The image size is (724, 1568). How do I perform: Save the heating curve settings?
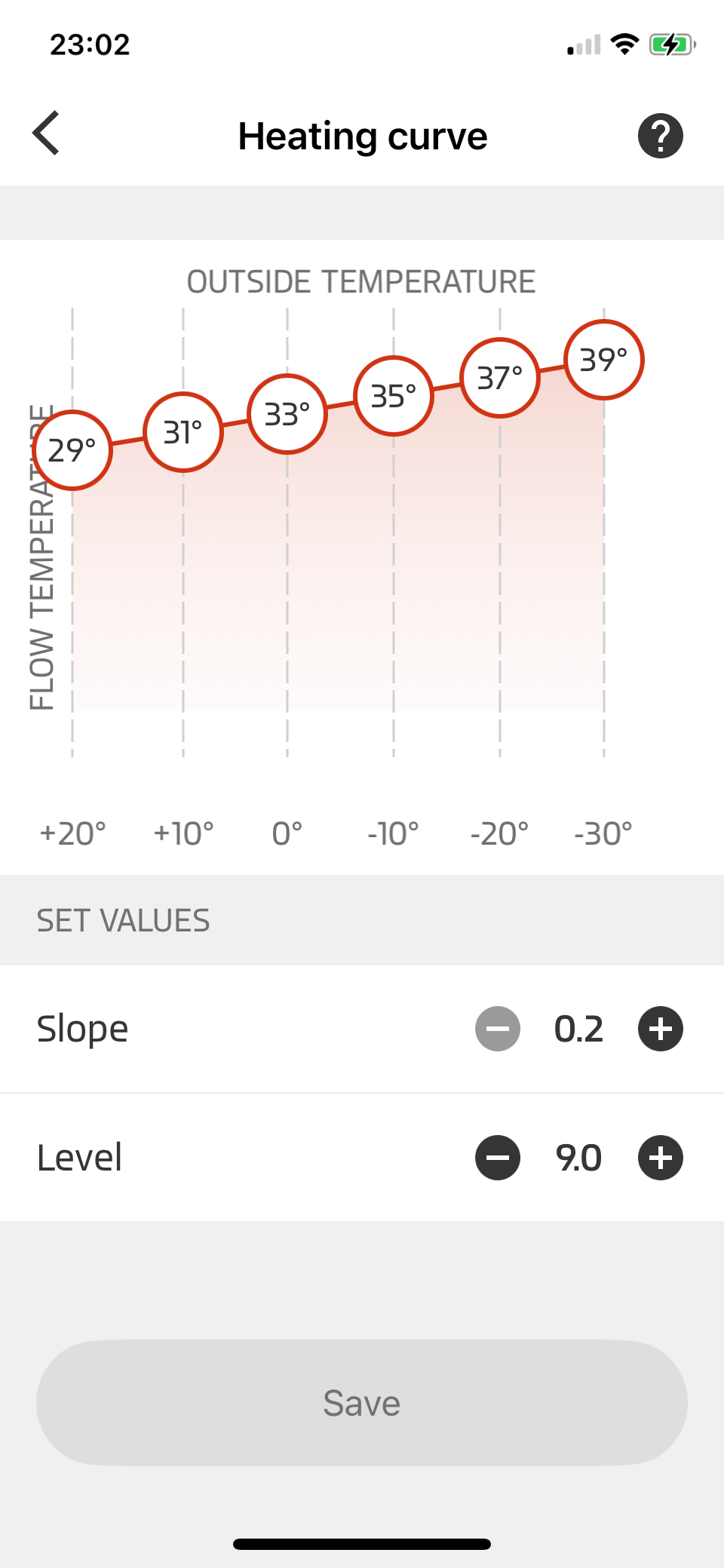point(362,1403)
